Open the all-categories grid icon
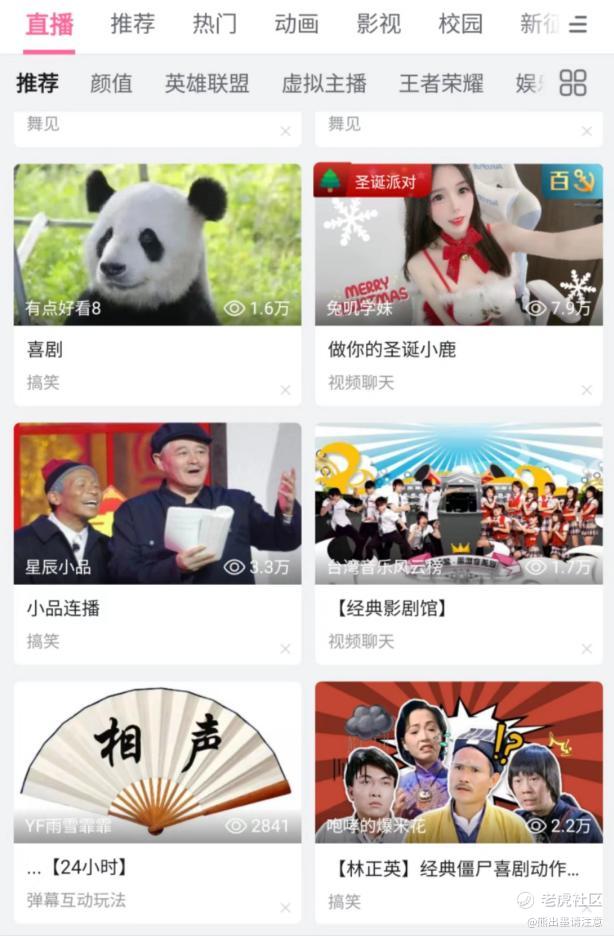614x936 pixels. point(573,83)
